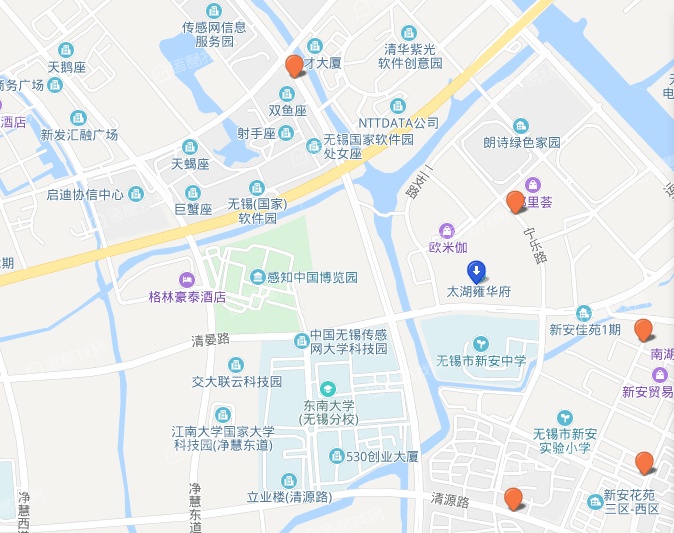Tap the blue marker at 太湖雍华府

478,271
